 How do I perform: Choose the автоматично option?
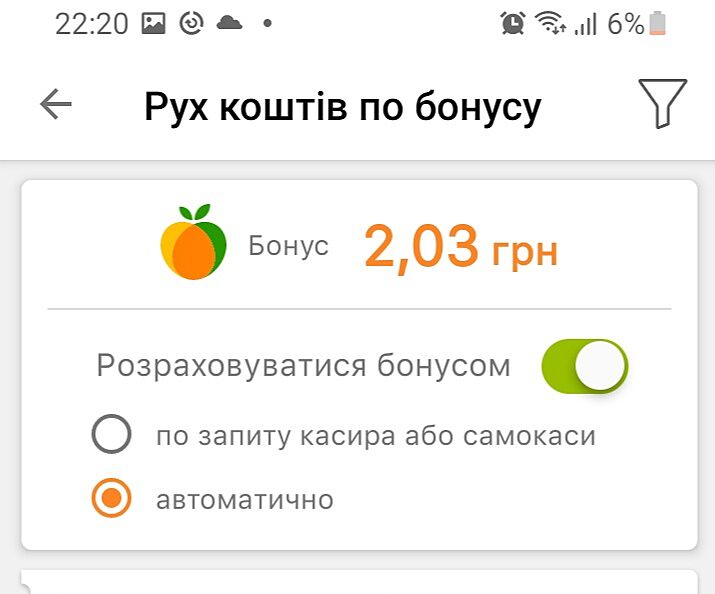click(x=111, y=498)
